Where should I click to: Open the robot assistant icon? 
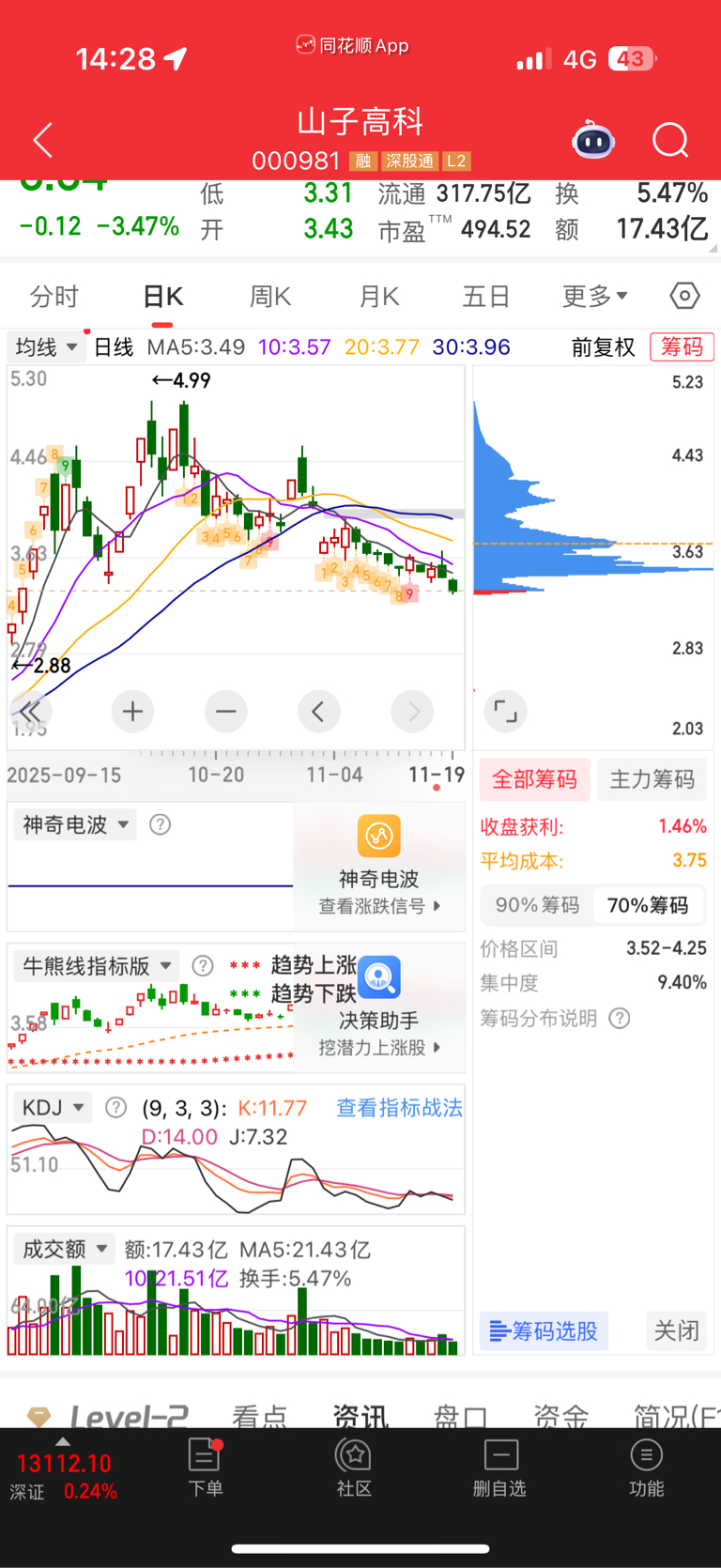pos(593,141)
